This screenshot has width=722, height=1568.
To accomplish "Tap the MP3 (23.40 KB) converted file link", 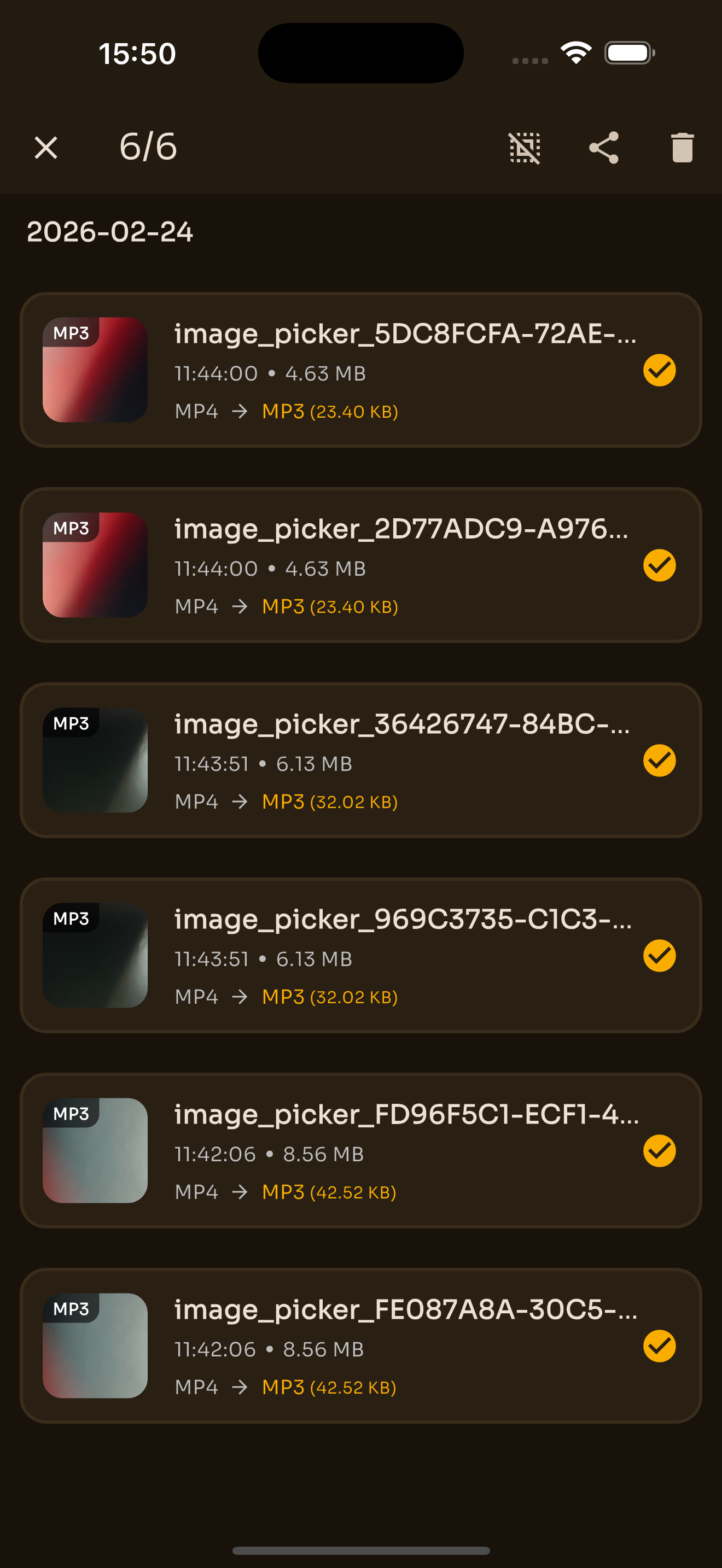I will [329, 411].
